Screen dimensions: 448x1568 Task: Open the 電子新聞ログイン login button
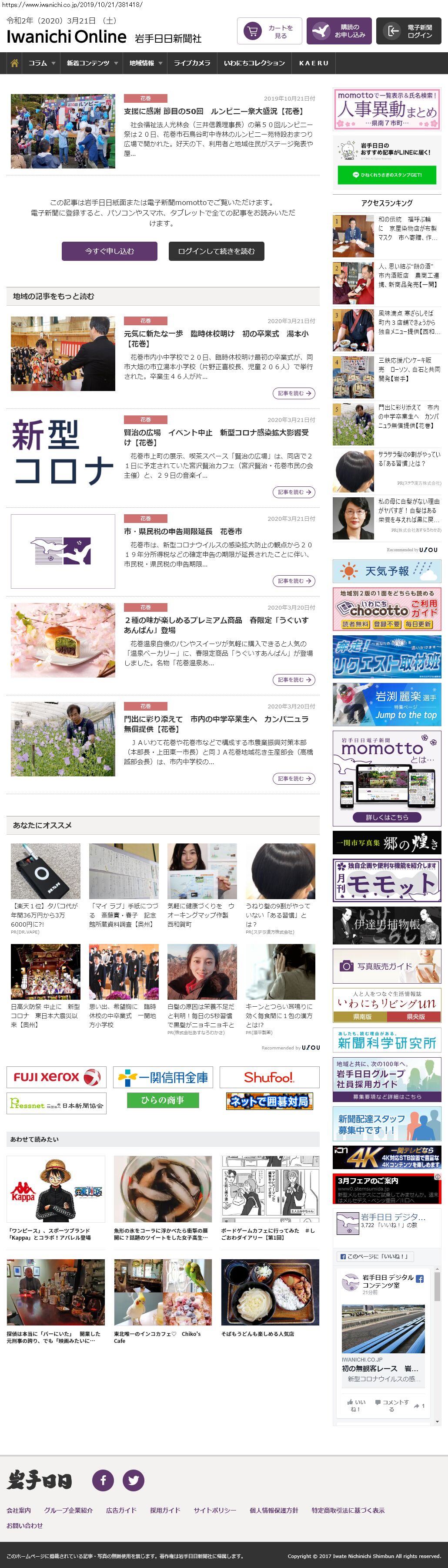click(408, 31)
